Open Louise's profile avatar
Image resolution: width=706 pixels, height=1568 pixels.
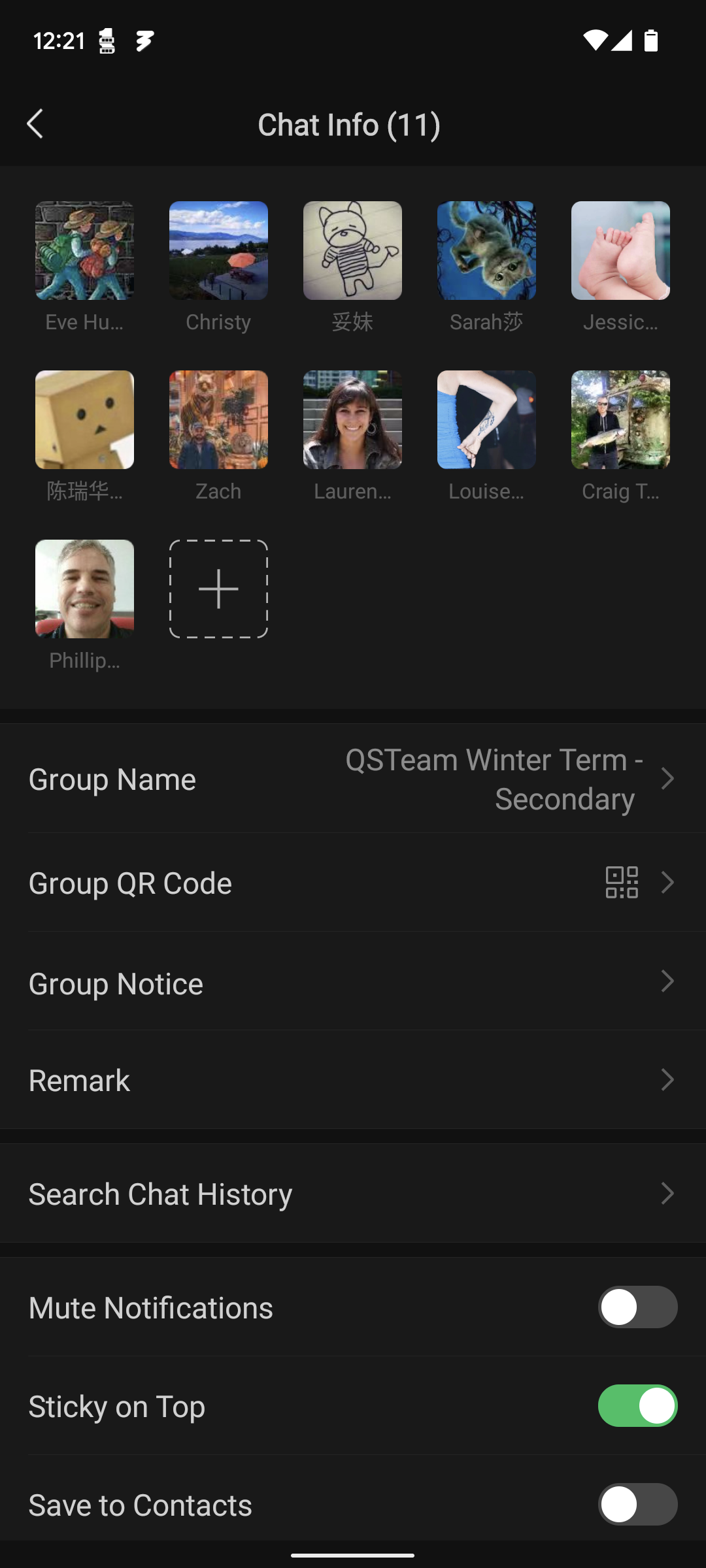[486, 419]
